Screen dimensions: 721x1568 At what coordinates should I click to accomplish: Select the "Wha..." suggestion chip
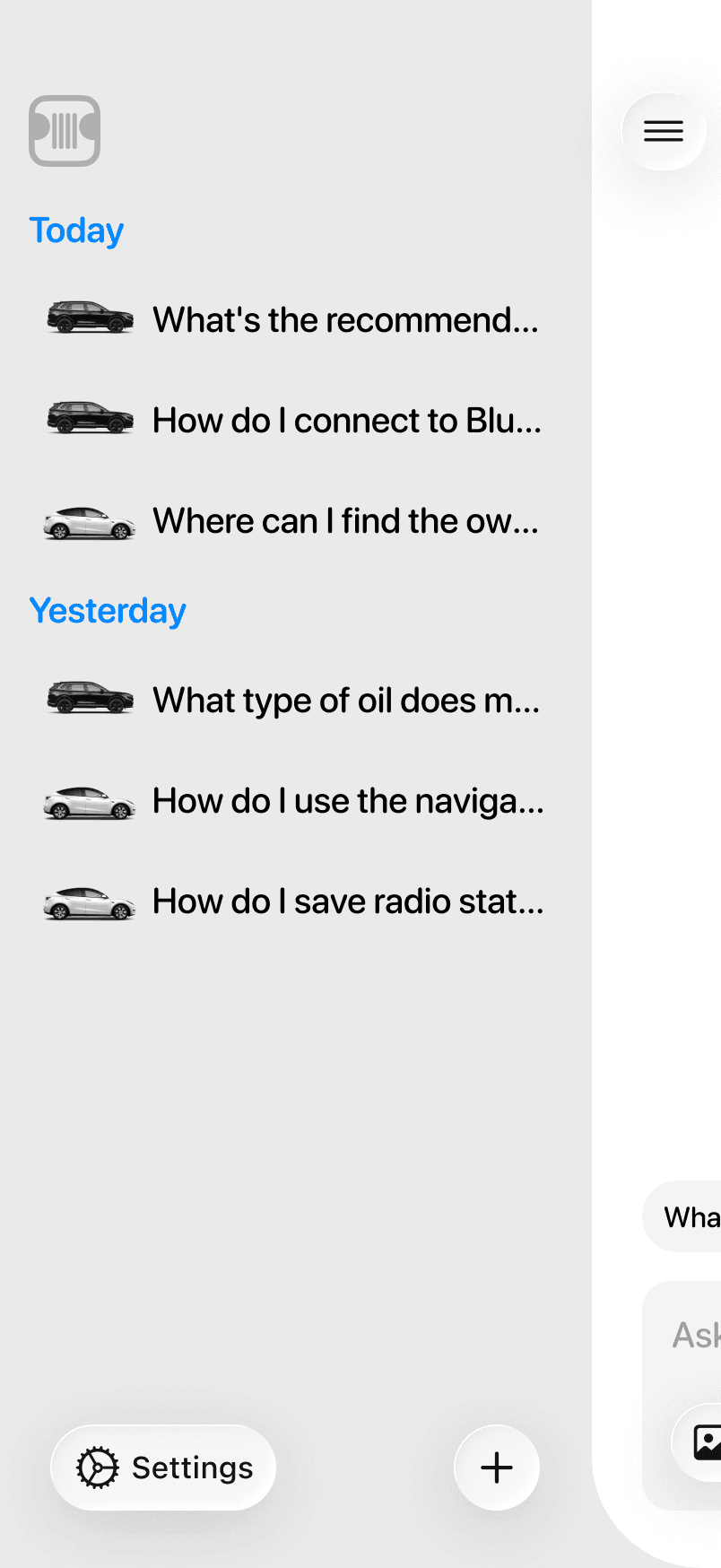click(x=691, y=1217)
